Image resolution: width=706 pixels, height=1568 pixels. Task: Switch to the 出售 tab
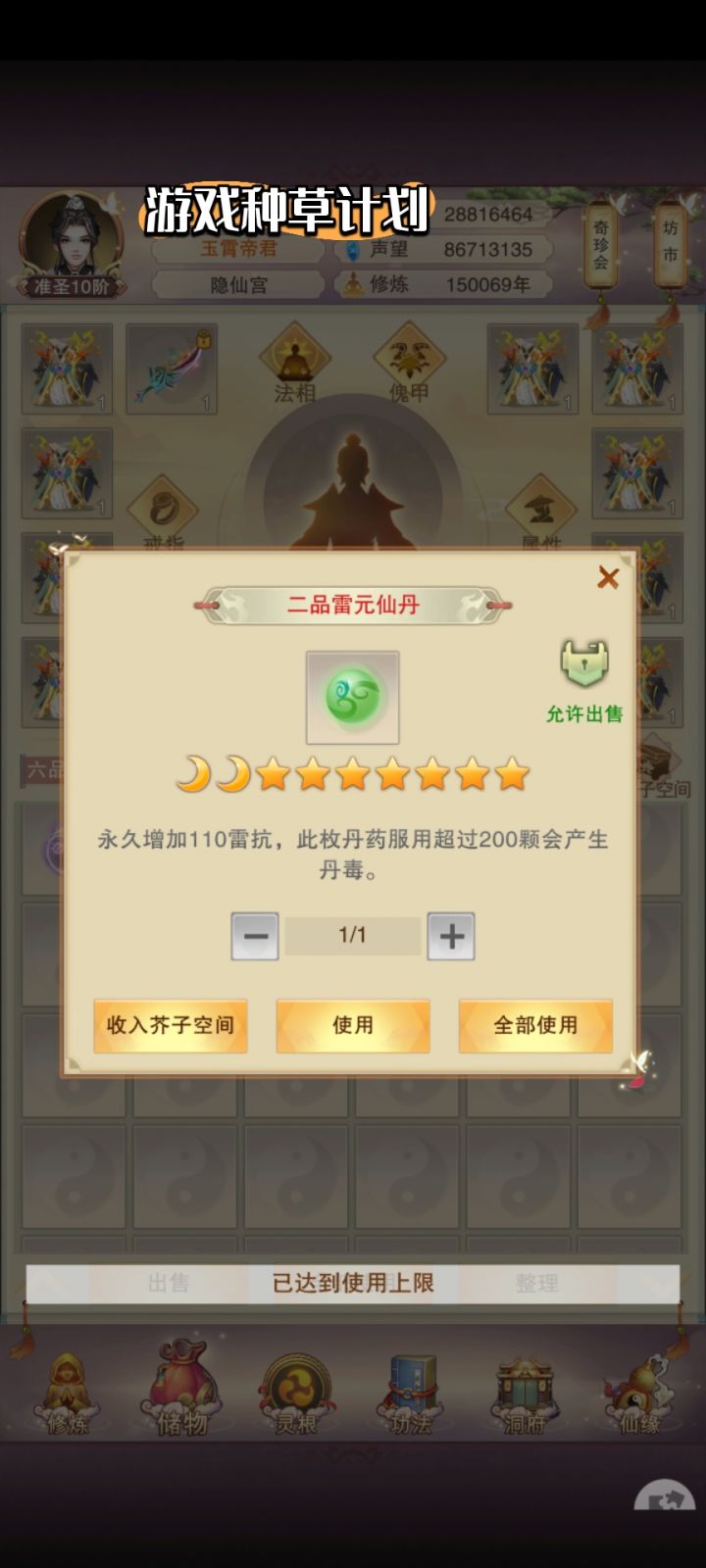[171, 1281]
